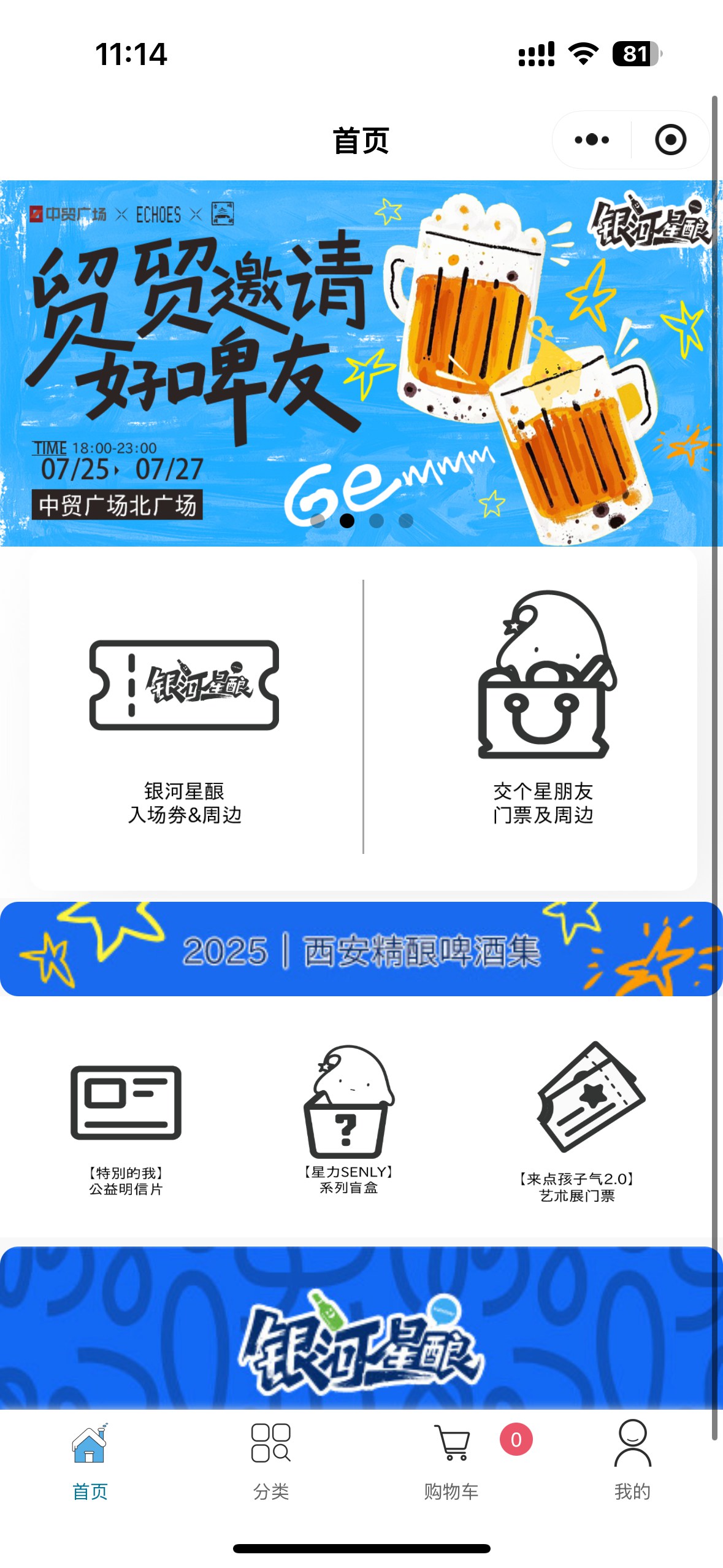Select the 首页 tab

click(90, 1461)
